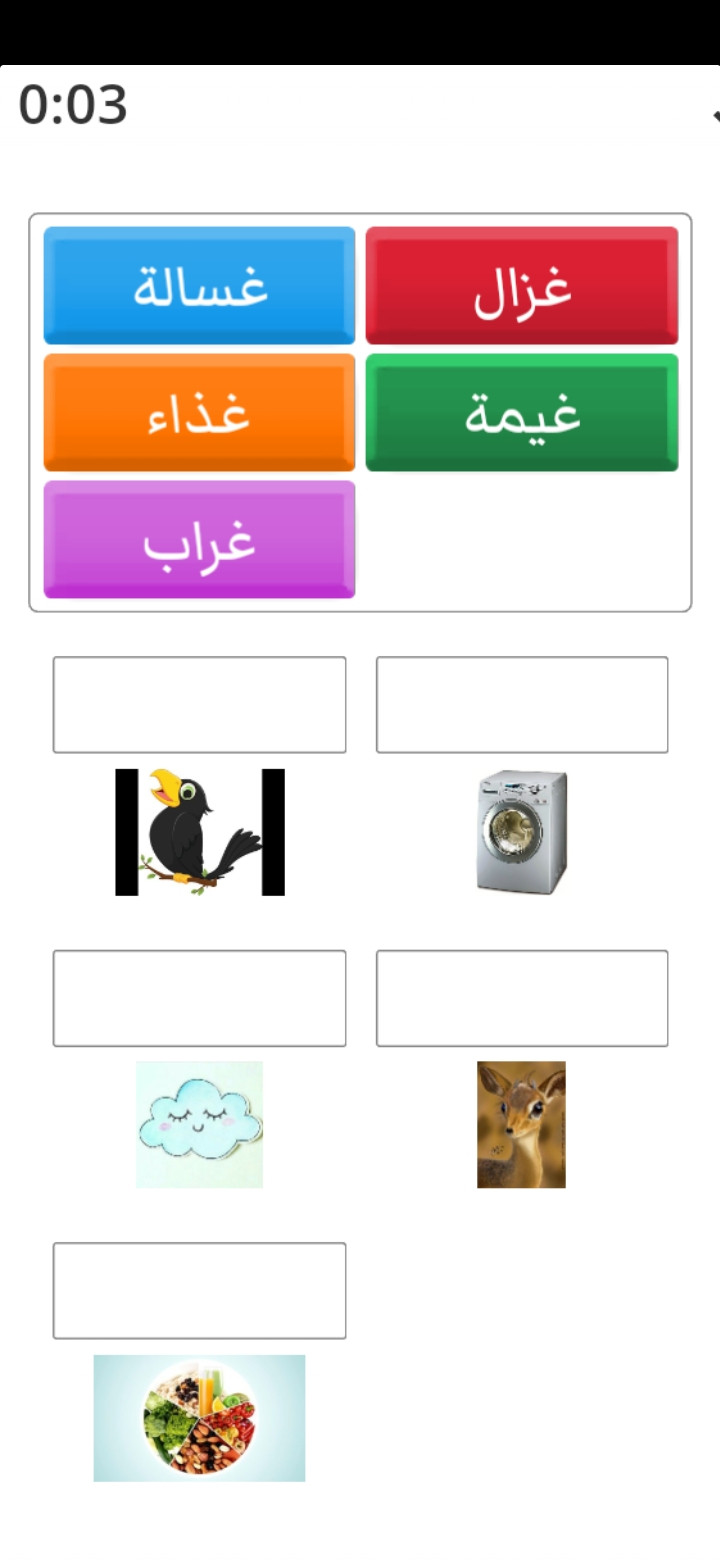Choose the green غيمة word tile

pyautogui.click(x=521, y=412)
